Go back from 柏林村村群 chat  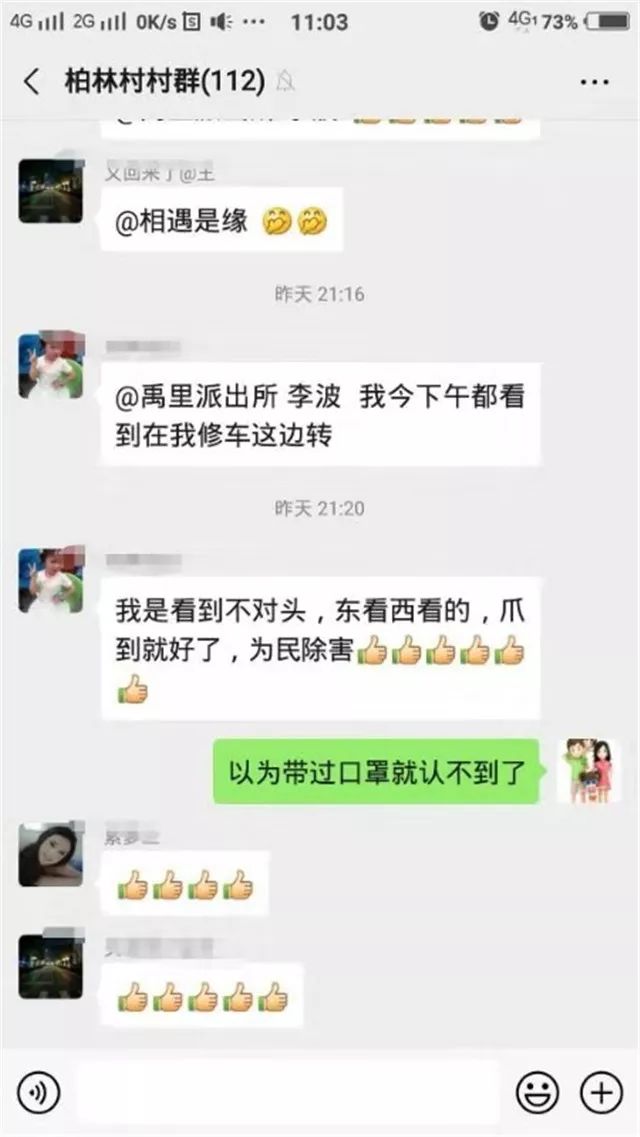[32, 82]
